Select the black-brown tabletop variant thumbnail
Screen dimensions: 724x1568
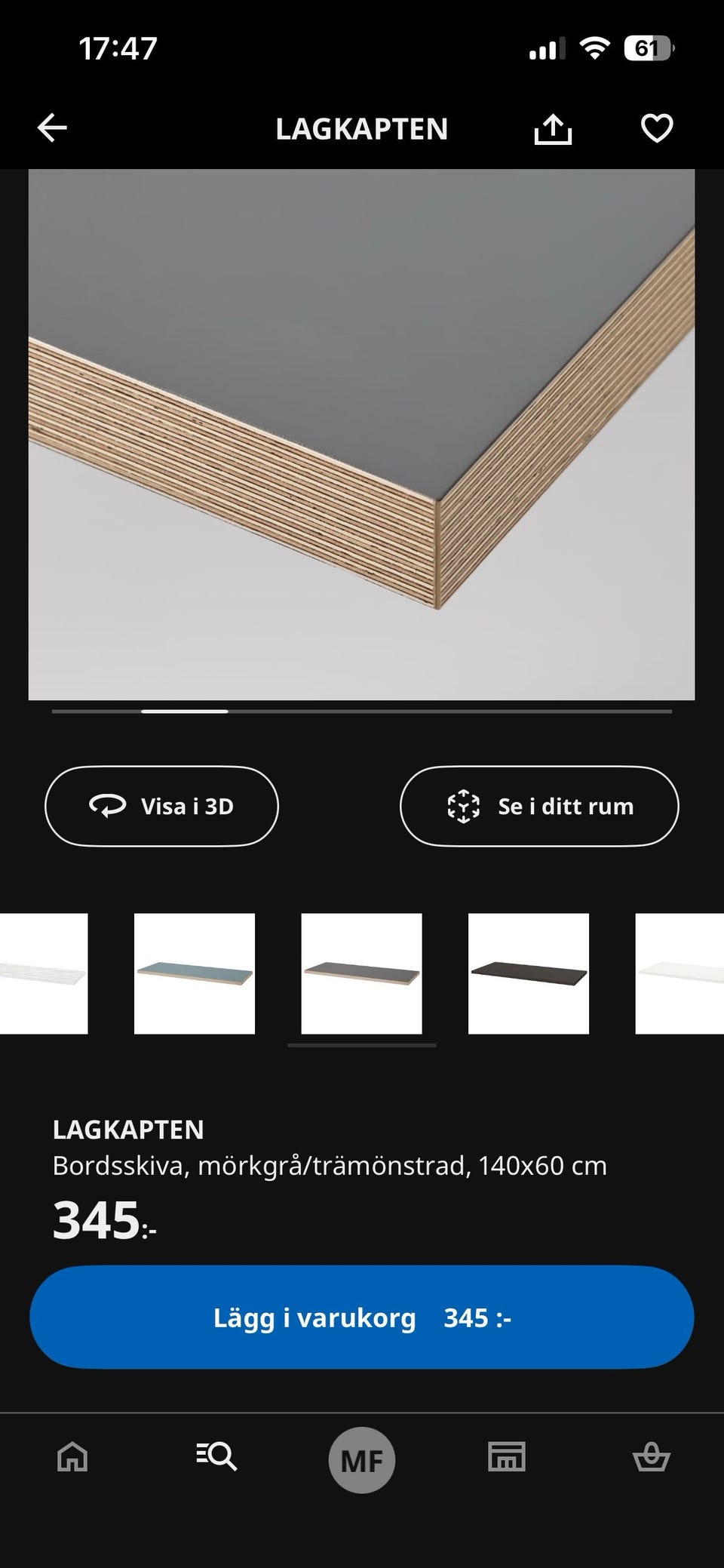tap(529, 973)
